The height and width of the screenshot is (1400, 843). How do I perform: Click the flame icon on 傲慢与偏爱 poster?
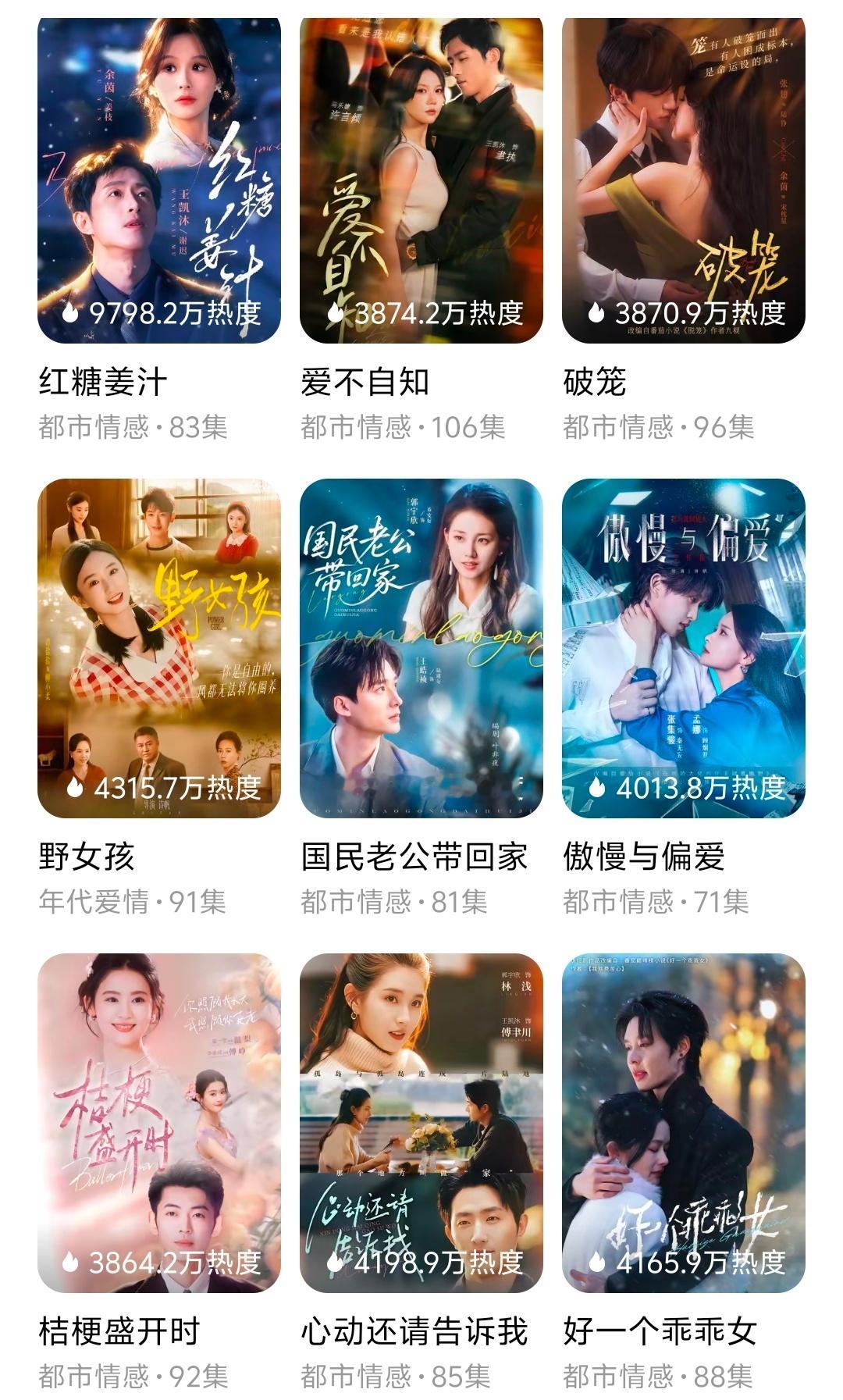599,789
